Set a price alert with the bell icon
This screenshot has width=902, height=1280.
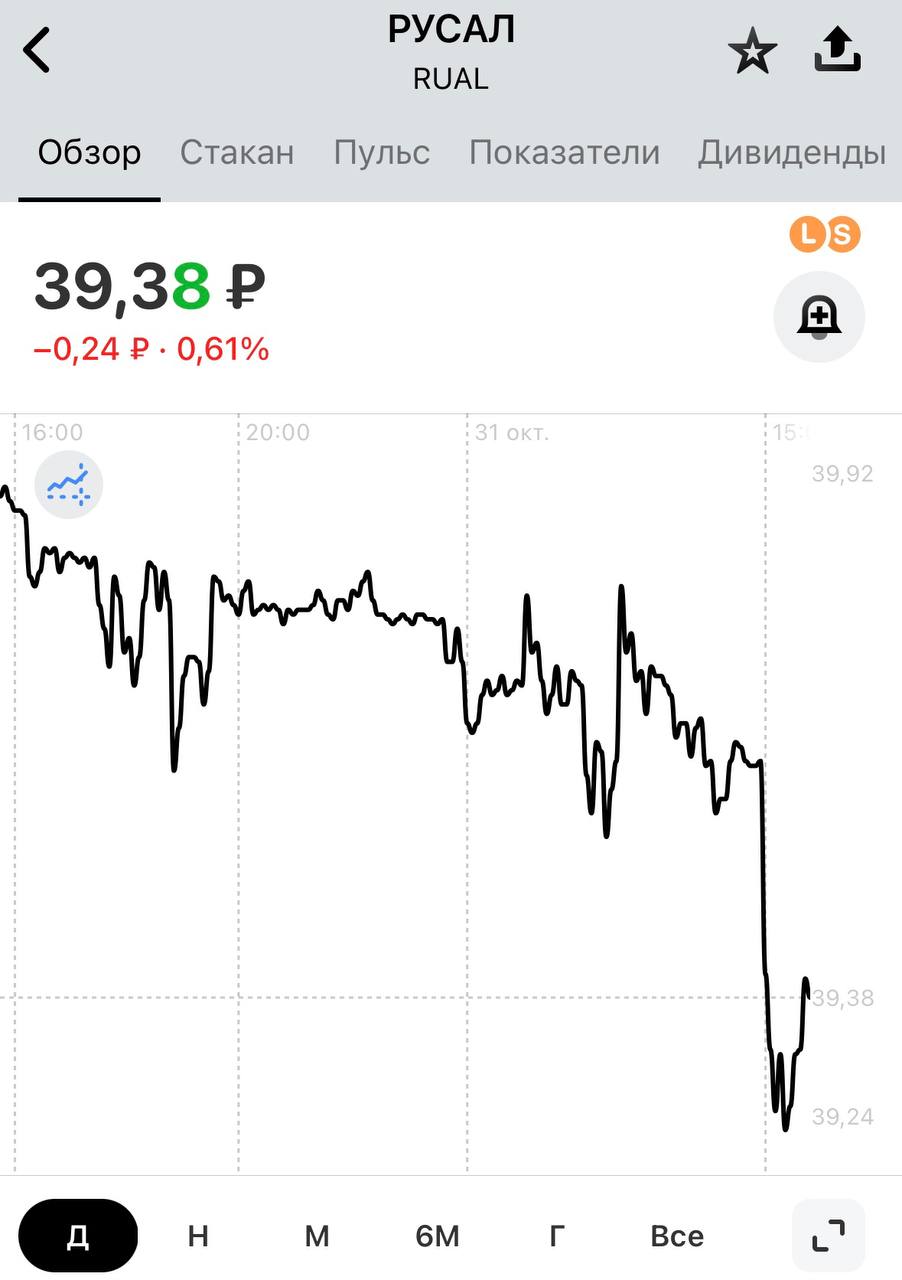pos(818,317)
